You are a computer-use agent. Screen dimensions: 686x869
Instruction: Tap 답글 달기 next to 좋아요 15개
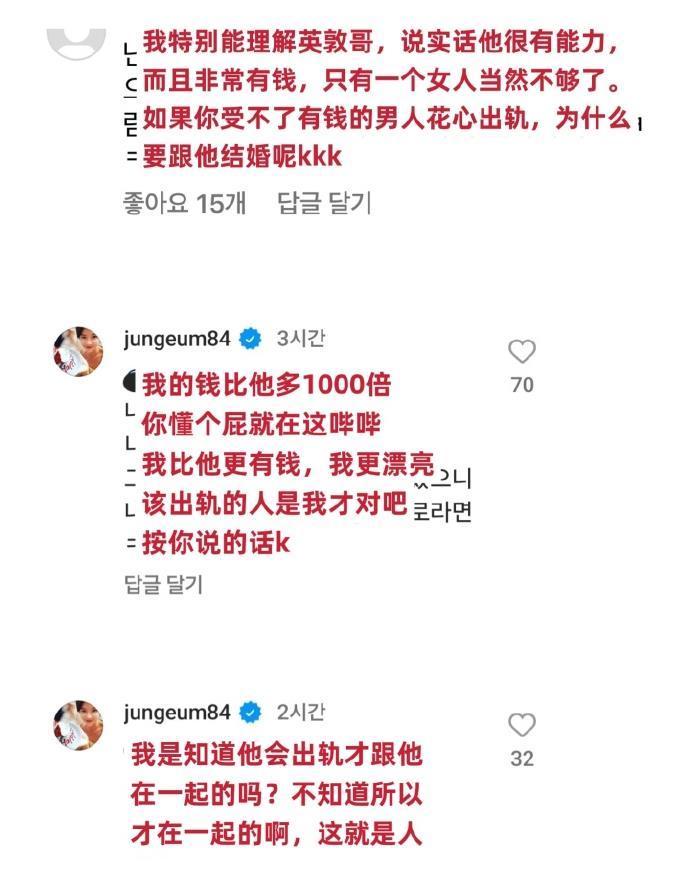coord(324,203)
